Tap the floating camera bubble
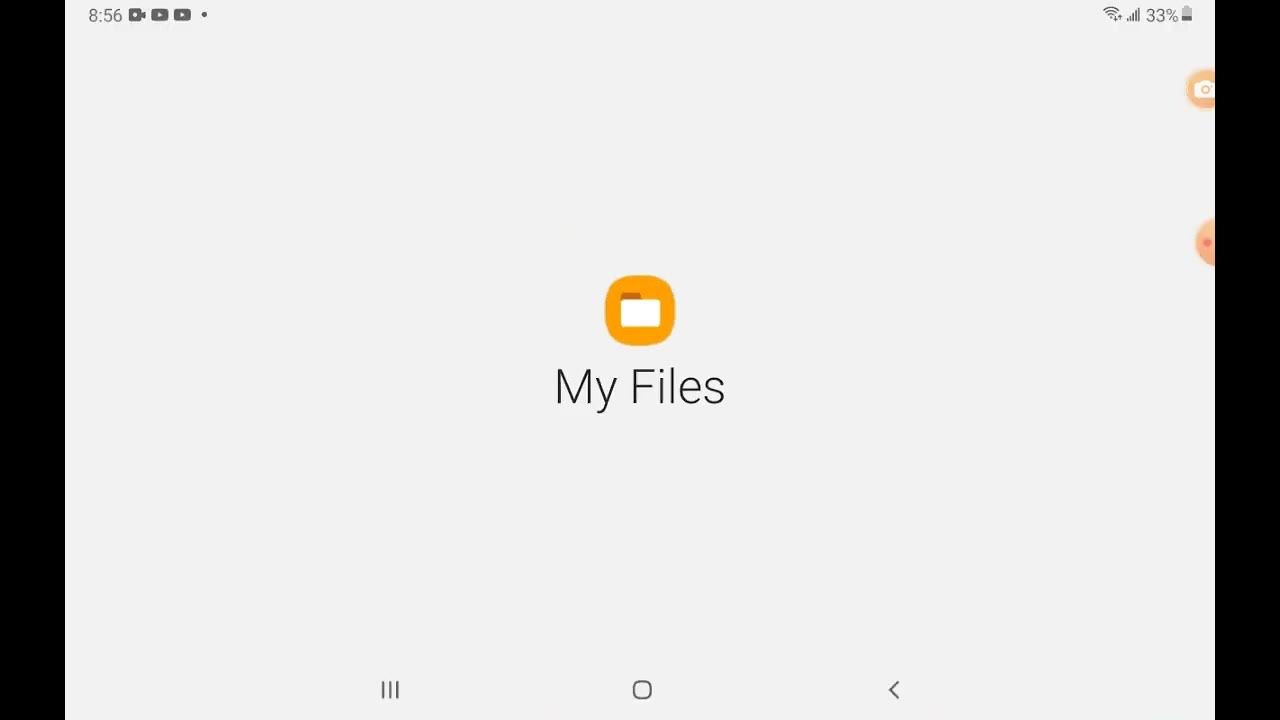 coord(1202,90)
